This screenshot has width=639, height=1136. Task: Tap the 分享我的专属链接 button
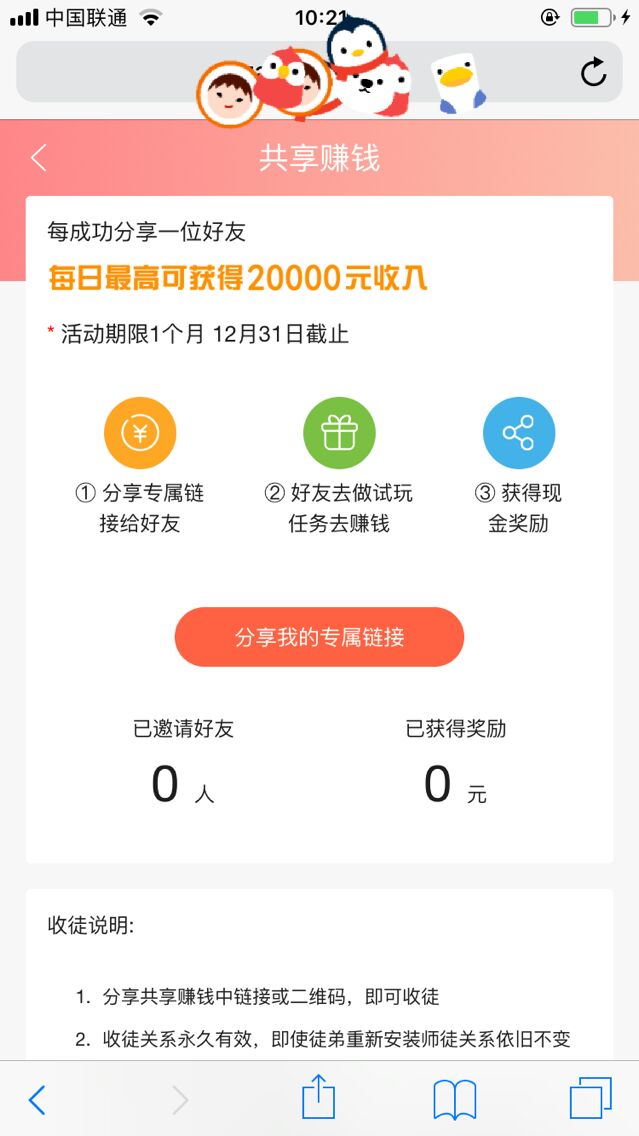pyautogui.click(x=319, y=637)
